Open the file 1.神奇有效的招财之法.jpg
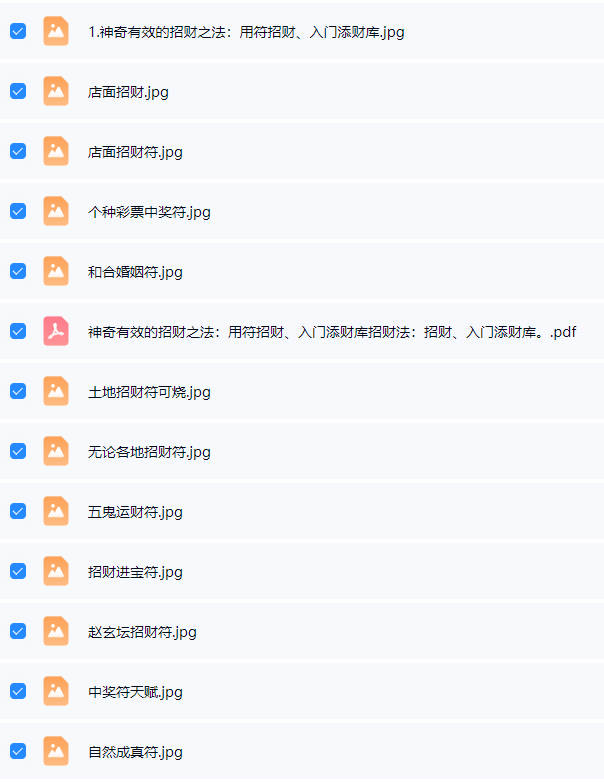Screen dimensions: 604x782 (x=245, y=32)
